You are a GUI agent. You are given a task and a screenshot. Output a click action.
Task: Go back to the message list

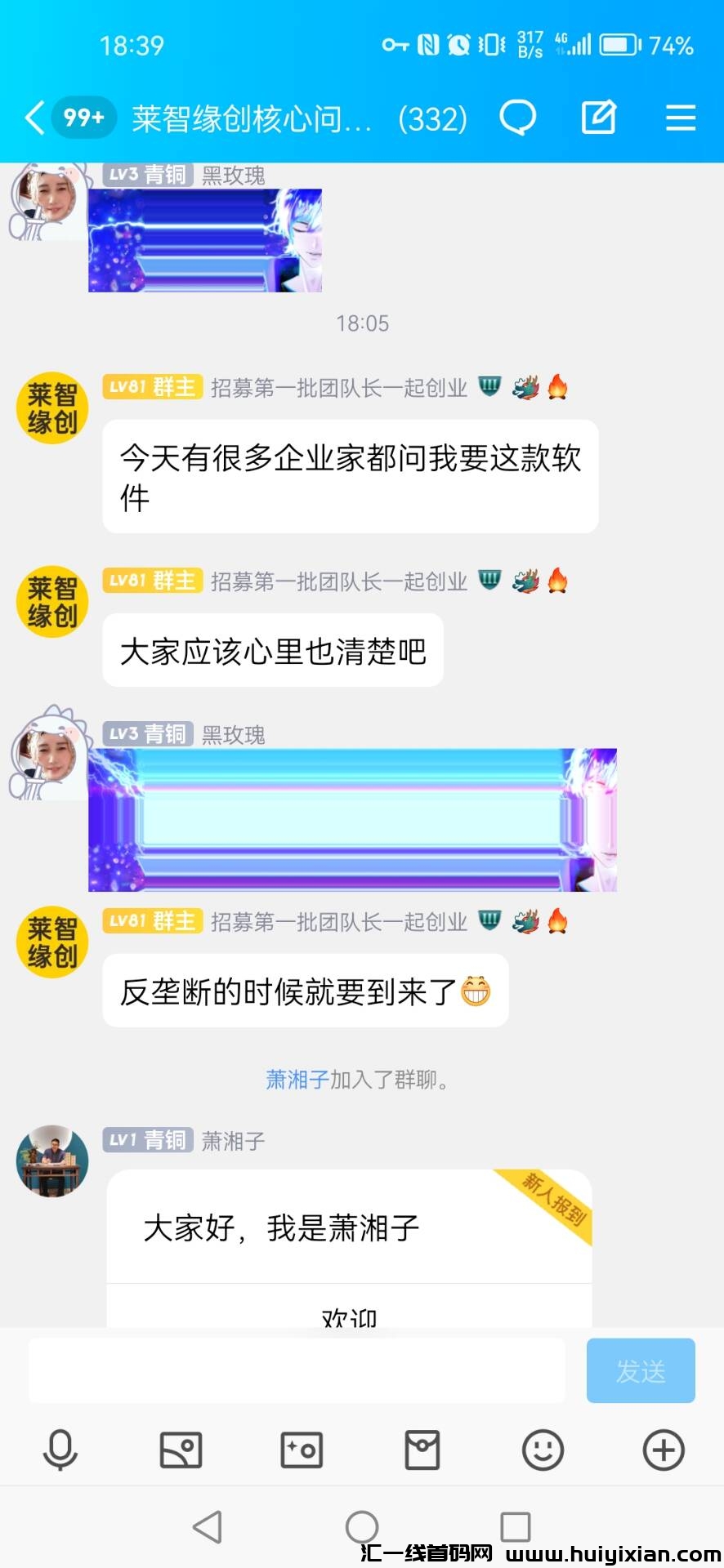(34, 118)
